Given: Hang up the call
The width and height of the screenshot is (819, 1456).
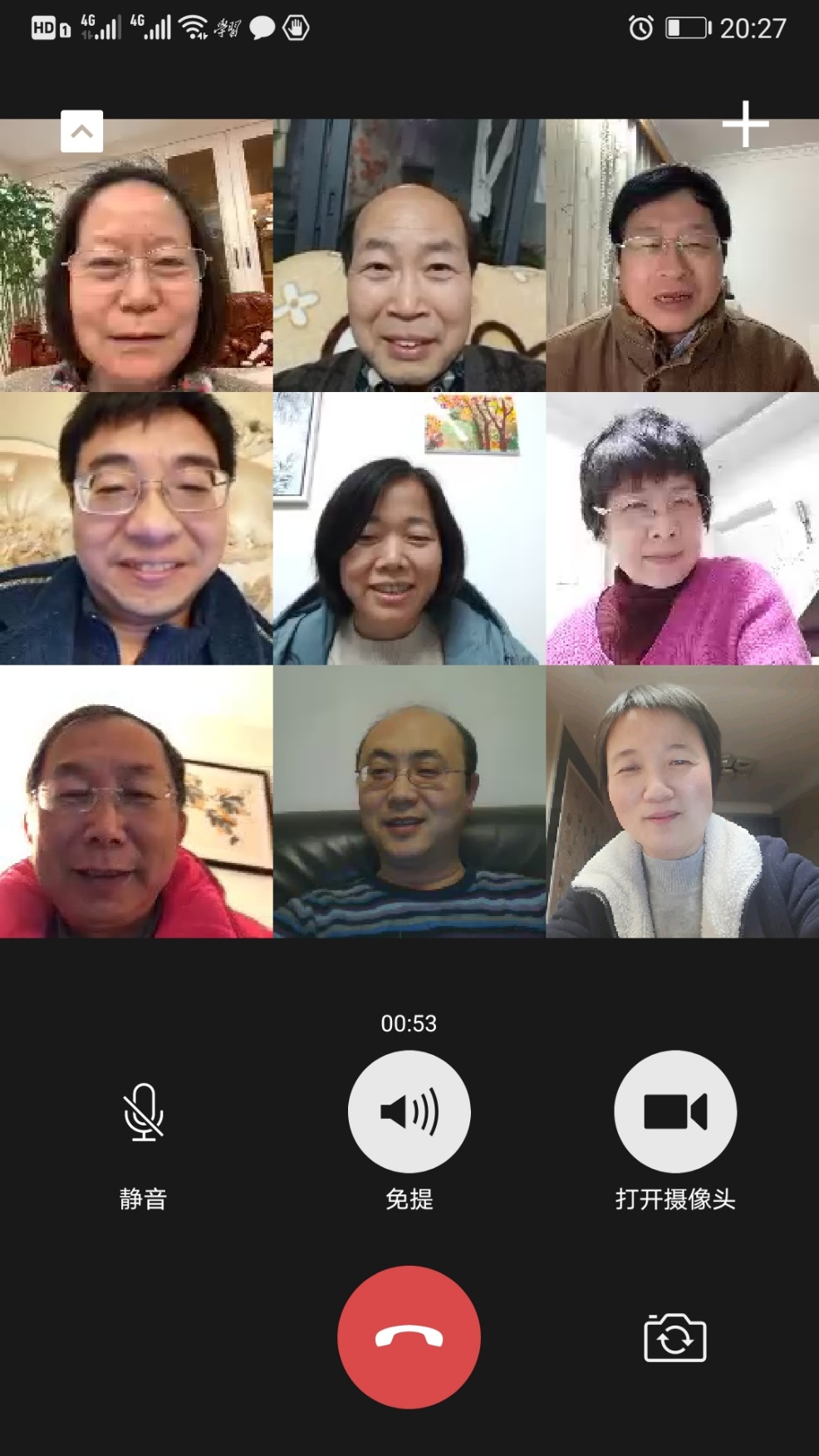Looking at the screenshot, I should click(409, 1337).
